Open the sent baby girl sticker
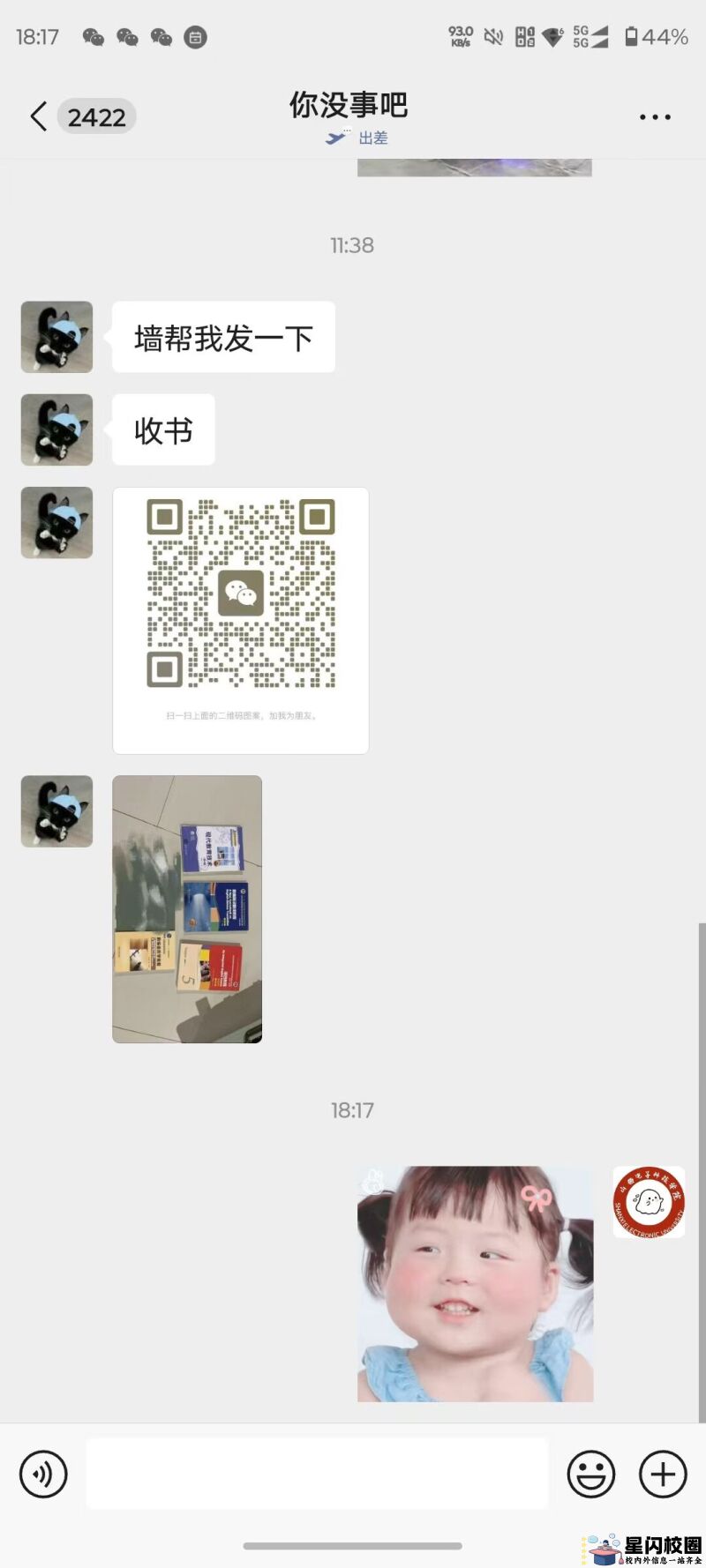The height and width of the screenshot is (1568, 706). pos(475,1284)
